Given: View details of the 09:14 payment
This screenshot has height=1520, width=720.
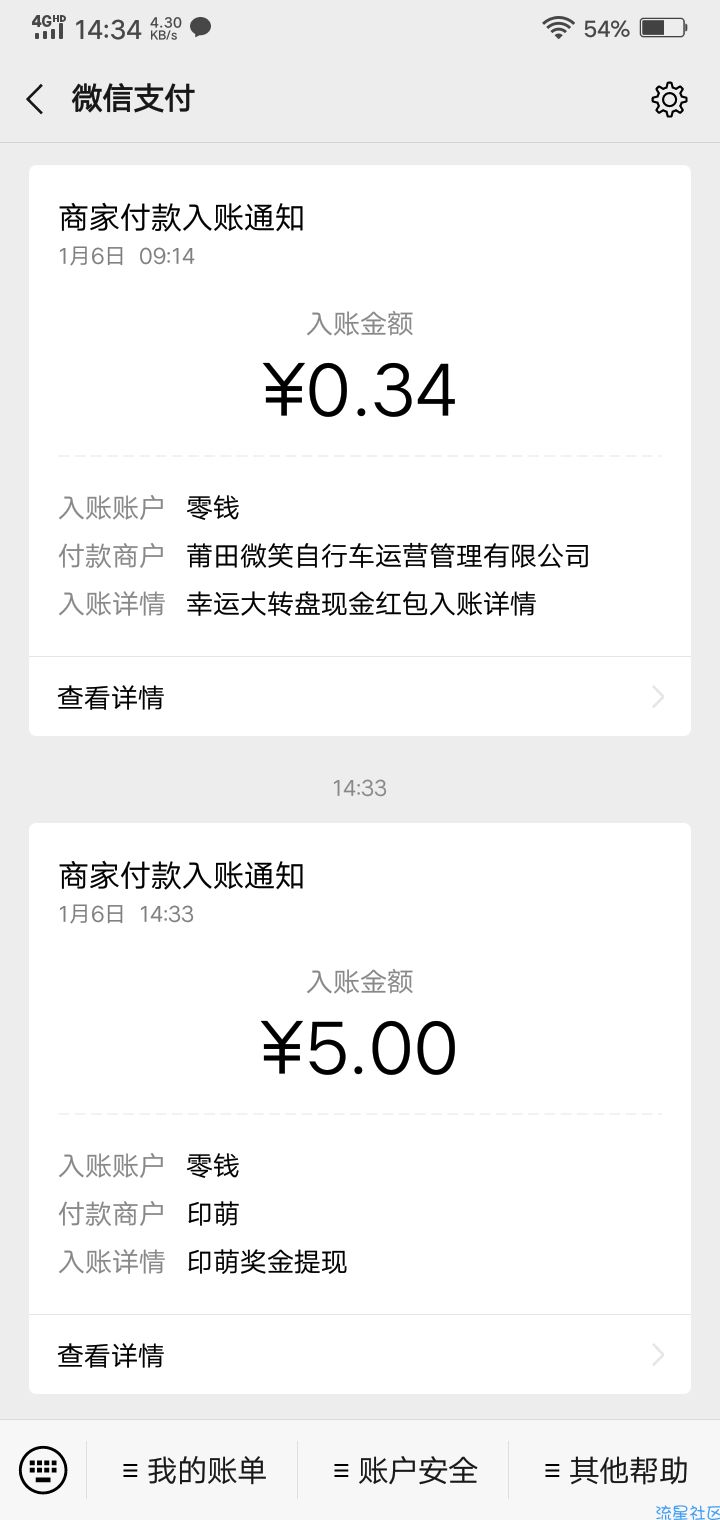Looking at the screenshot, I should [x=360, y=697].
